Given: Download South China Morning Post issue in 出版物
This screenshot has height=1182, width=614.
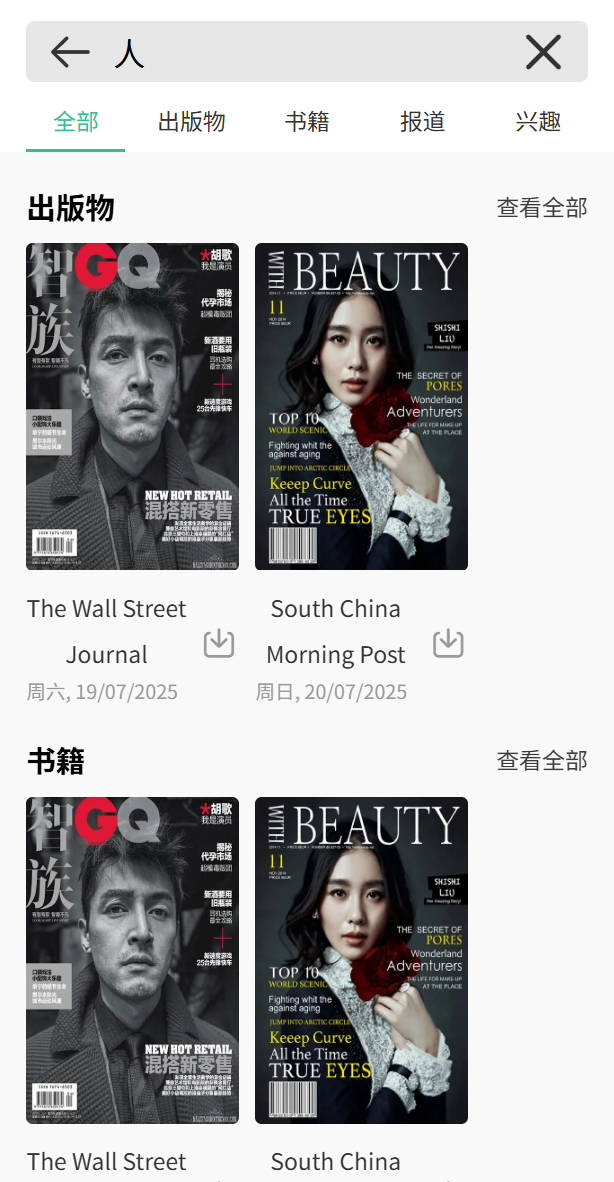Looking at the screenshot, I should [448, 643].
